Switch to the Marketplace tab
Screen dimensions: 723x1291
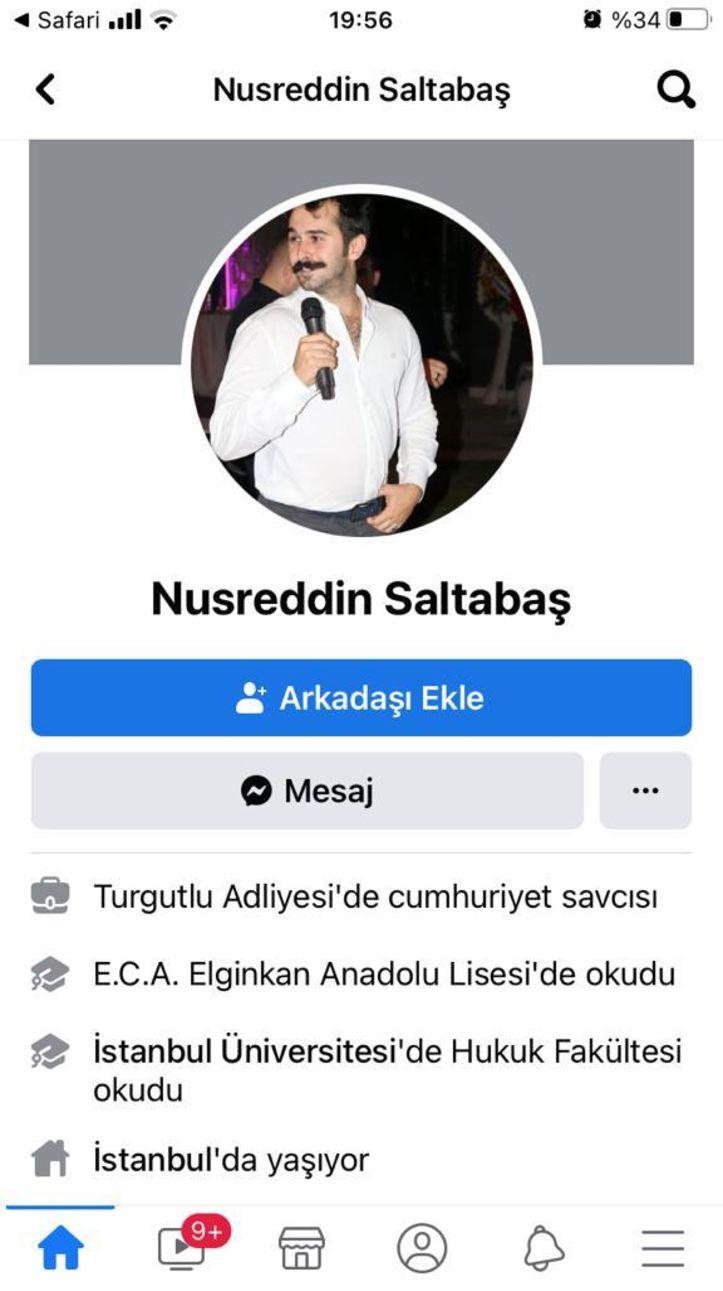(301, 1248)
